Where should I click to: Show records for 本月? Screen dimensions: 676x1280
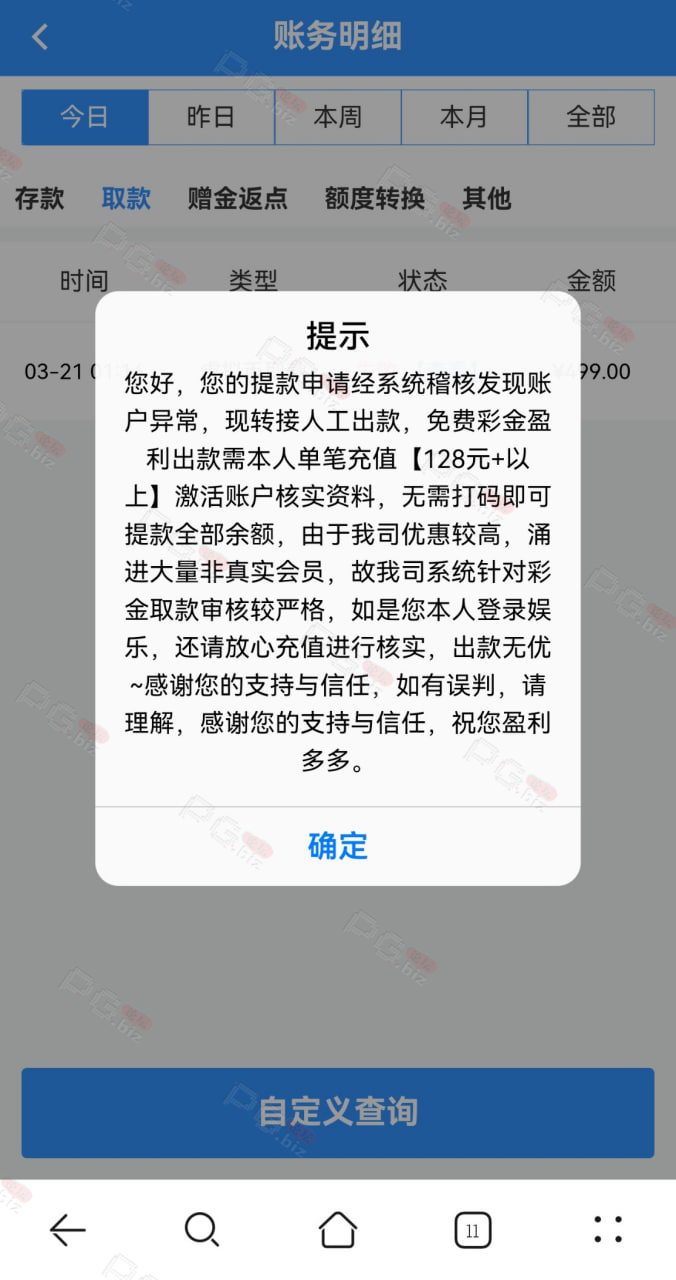point(464,117)
